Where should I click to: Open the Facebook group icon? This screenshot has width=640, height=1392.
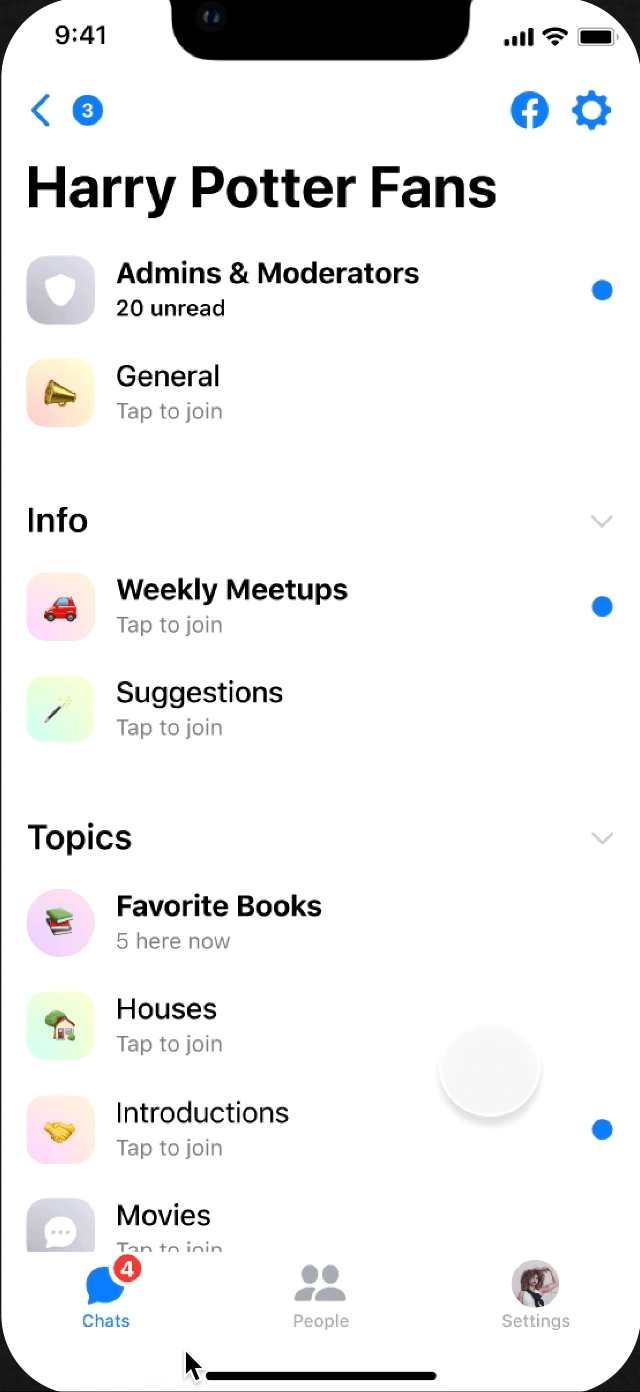point(530,110)
